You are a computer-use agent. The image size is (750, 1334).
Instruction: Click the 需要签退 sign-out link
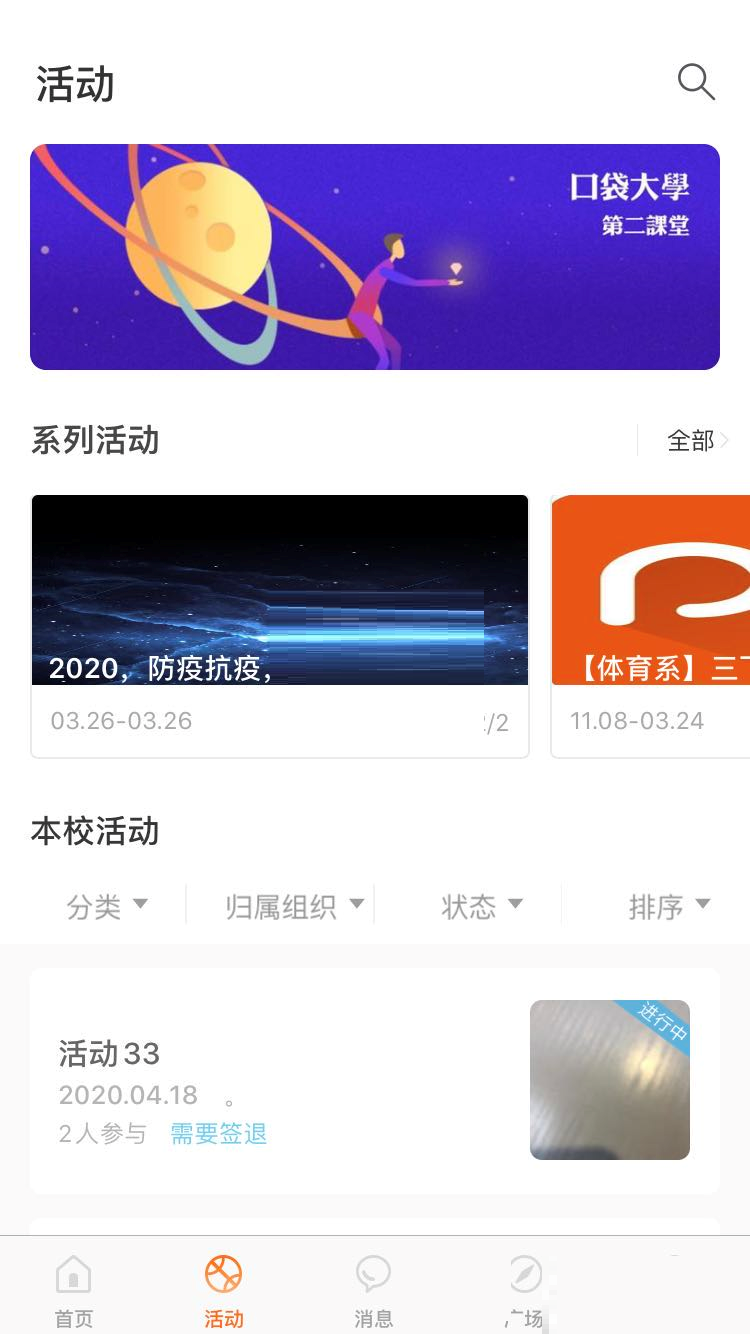point(218,1134)
